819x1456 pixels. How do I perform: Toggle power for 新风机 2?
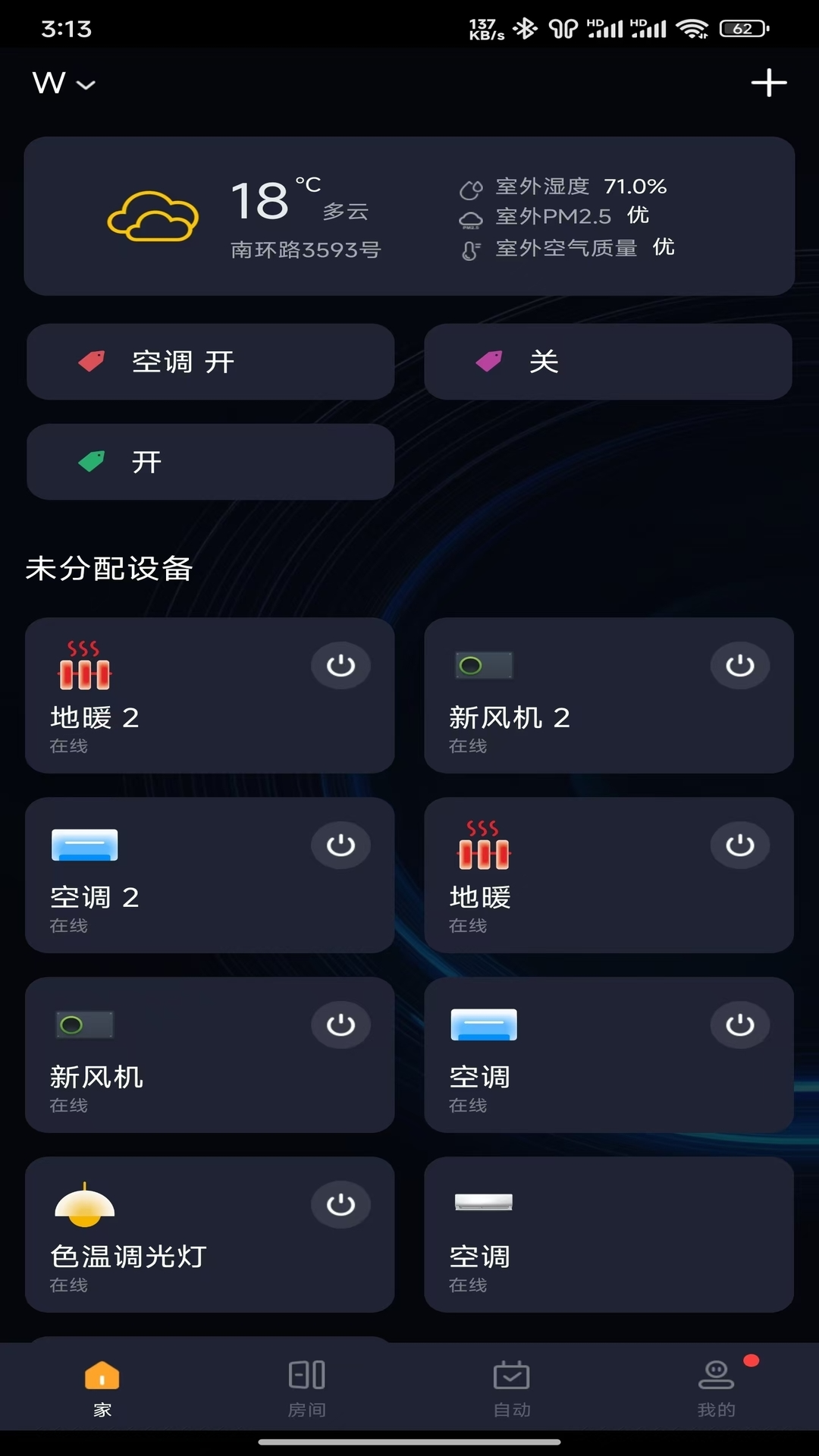[739, 665]
